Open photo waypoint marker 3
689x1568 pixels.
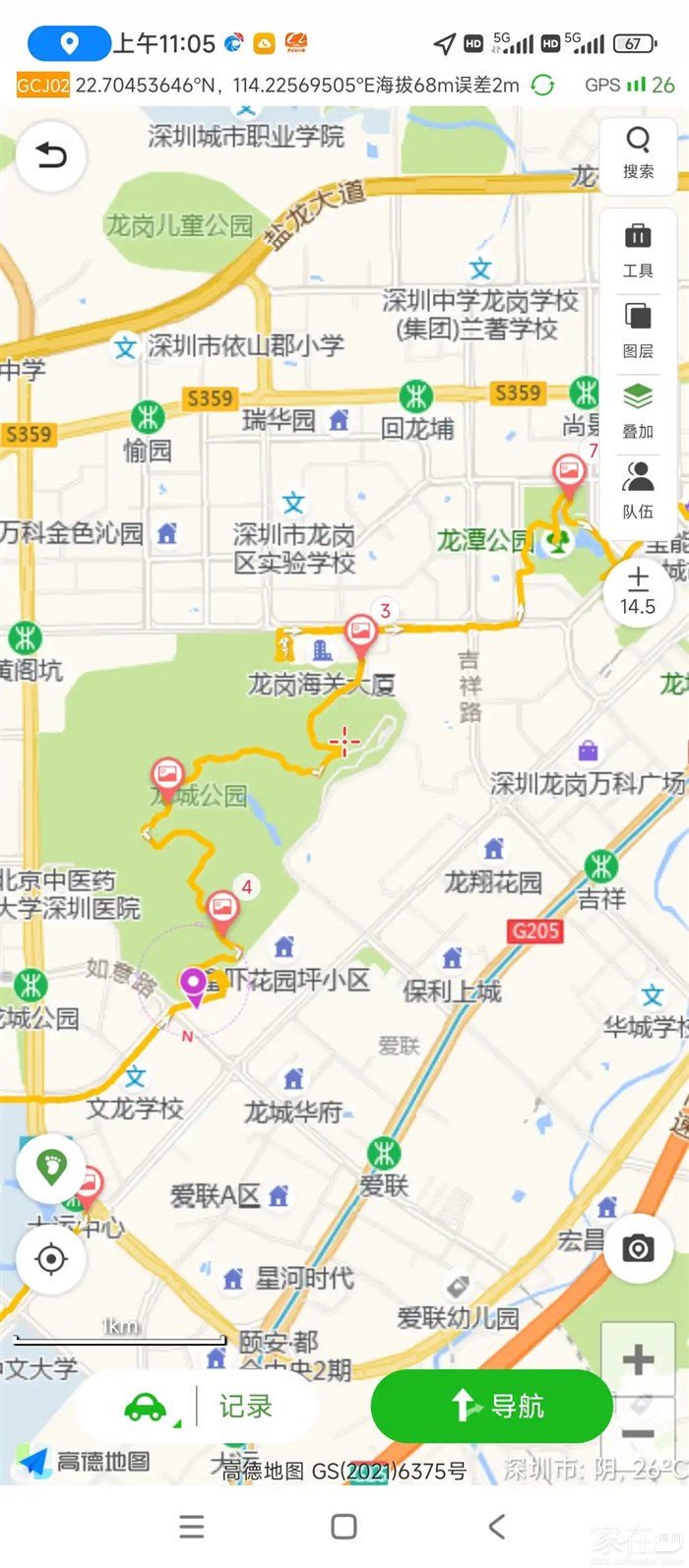point(360,633)
